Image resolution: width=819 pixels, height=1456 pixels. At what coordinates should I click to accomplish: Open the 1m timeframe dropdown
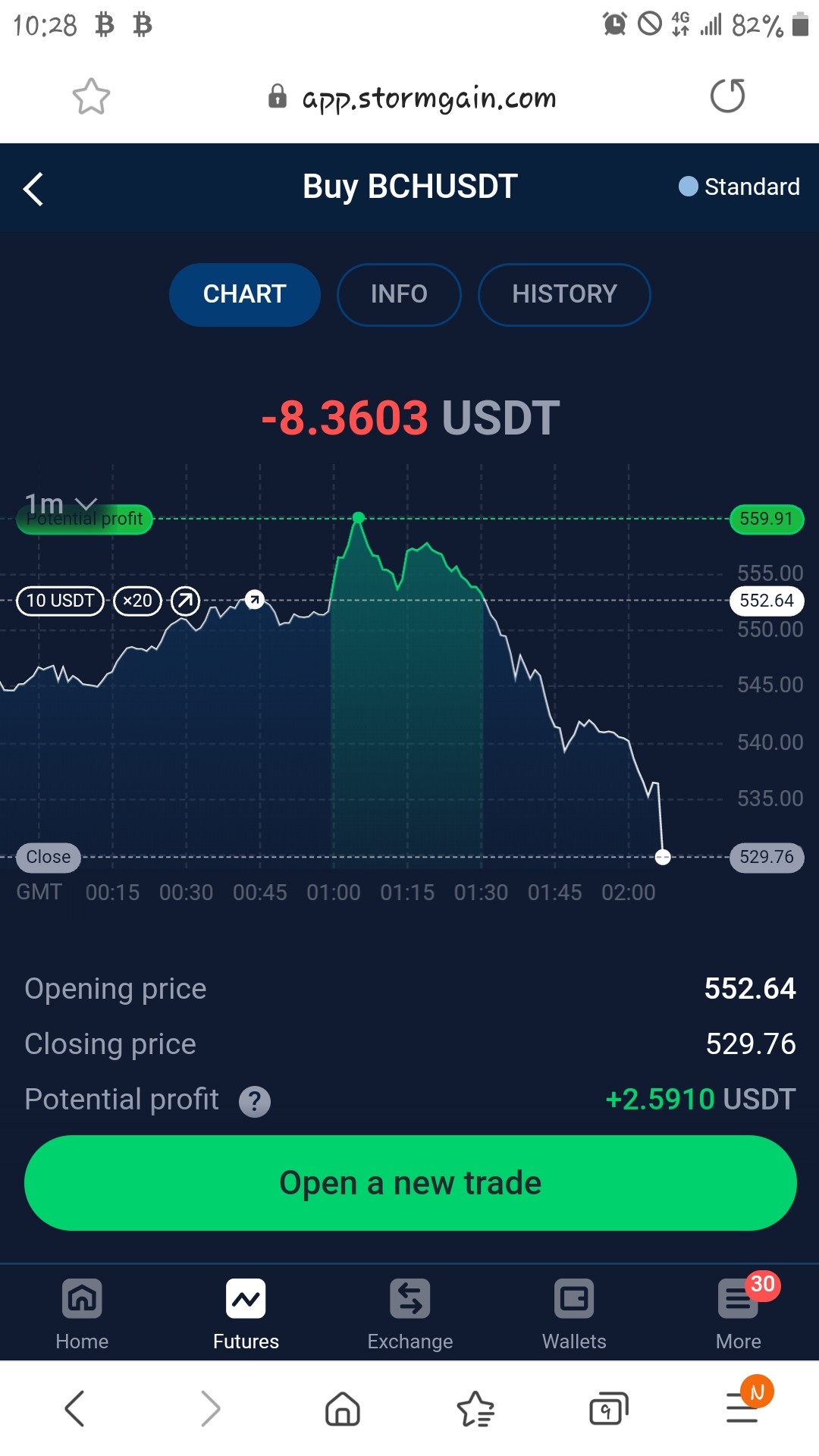coord(61,504)
